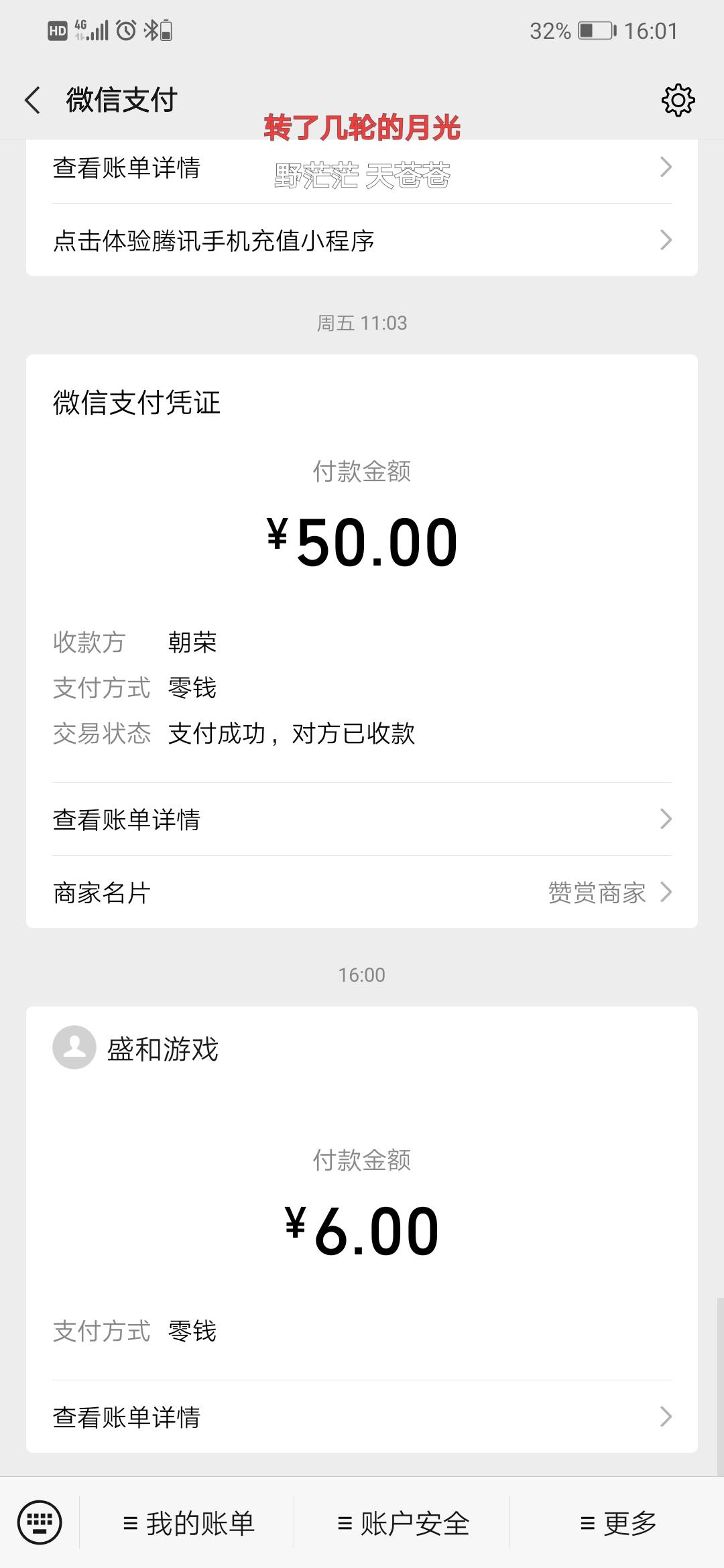The width and height of the screenshot is (724, 1568).
Task: Open 商家名片 赞赏商家 row
Action: click(362, 893)
